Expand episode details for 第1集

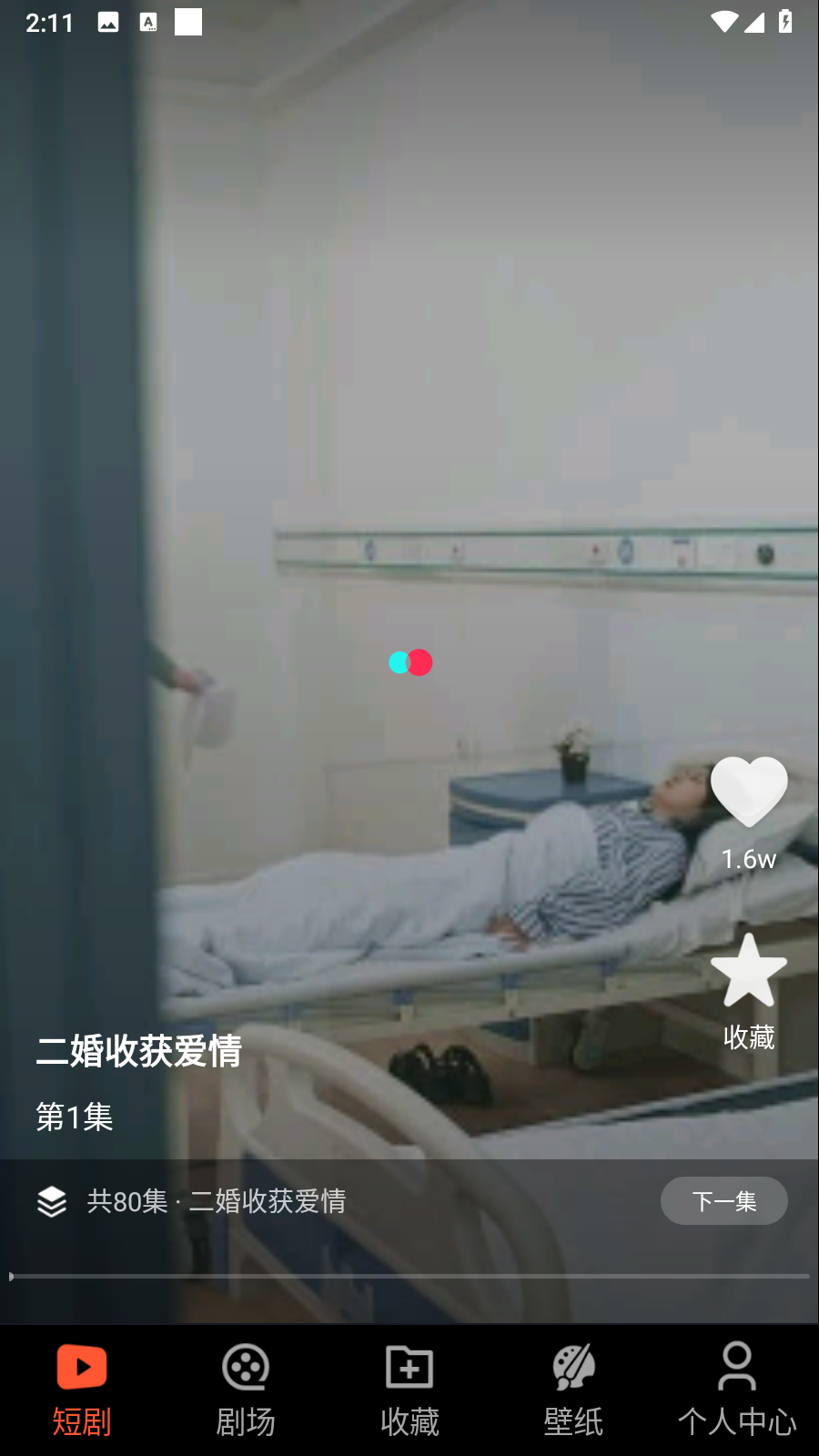(73, 1117)
